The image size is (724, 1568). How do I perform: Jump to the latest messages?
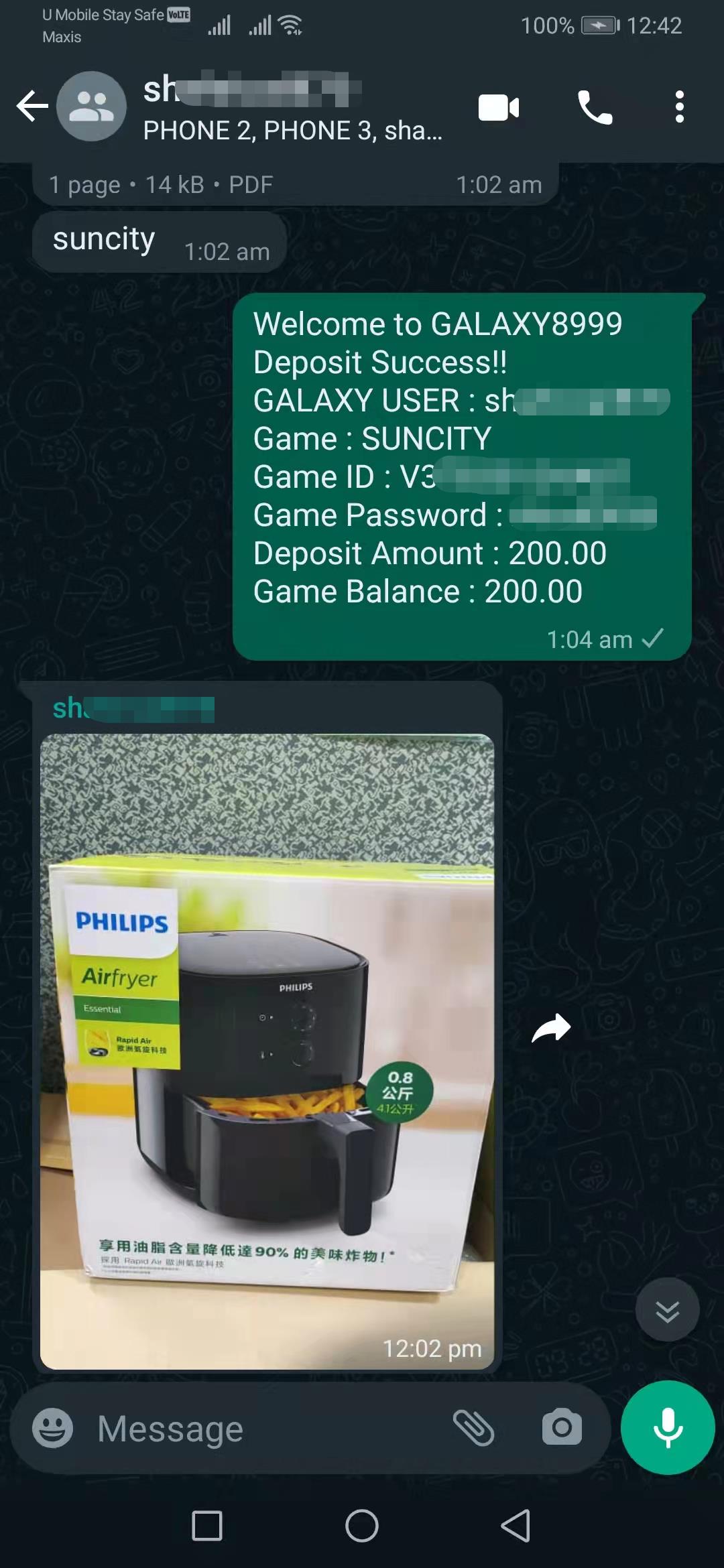pos(667,1311)
